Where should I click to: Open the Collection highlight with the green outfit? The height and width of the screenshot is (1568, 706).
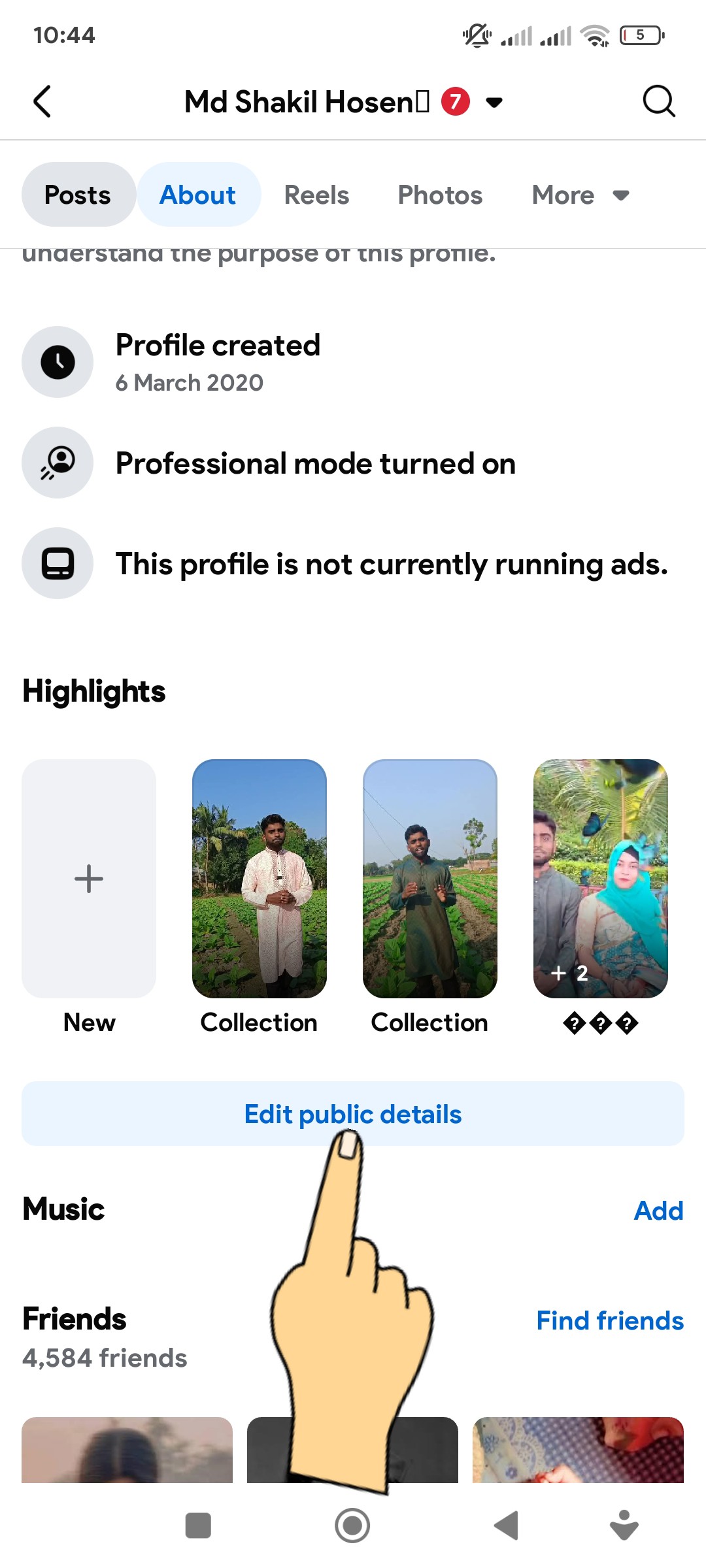click(429, 879)
